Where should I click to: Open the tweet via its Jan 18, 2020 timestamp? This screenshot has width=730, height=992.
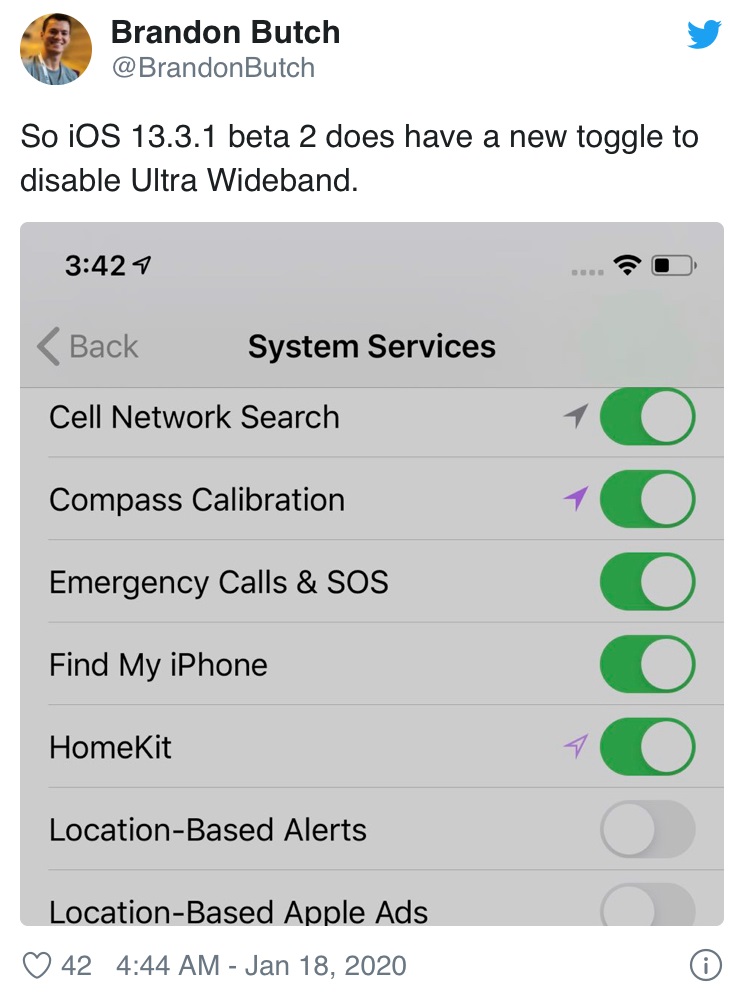pyautogui.click(x=261, y=965)
